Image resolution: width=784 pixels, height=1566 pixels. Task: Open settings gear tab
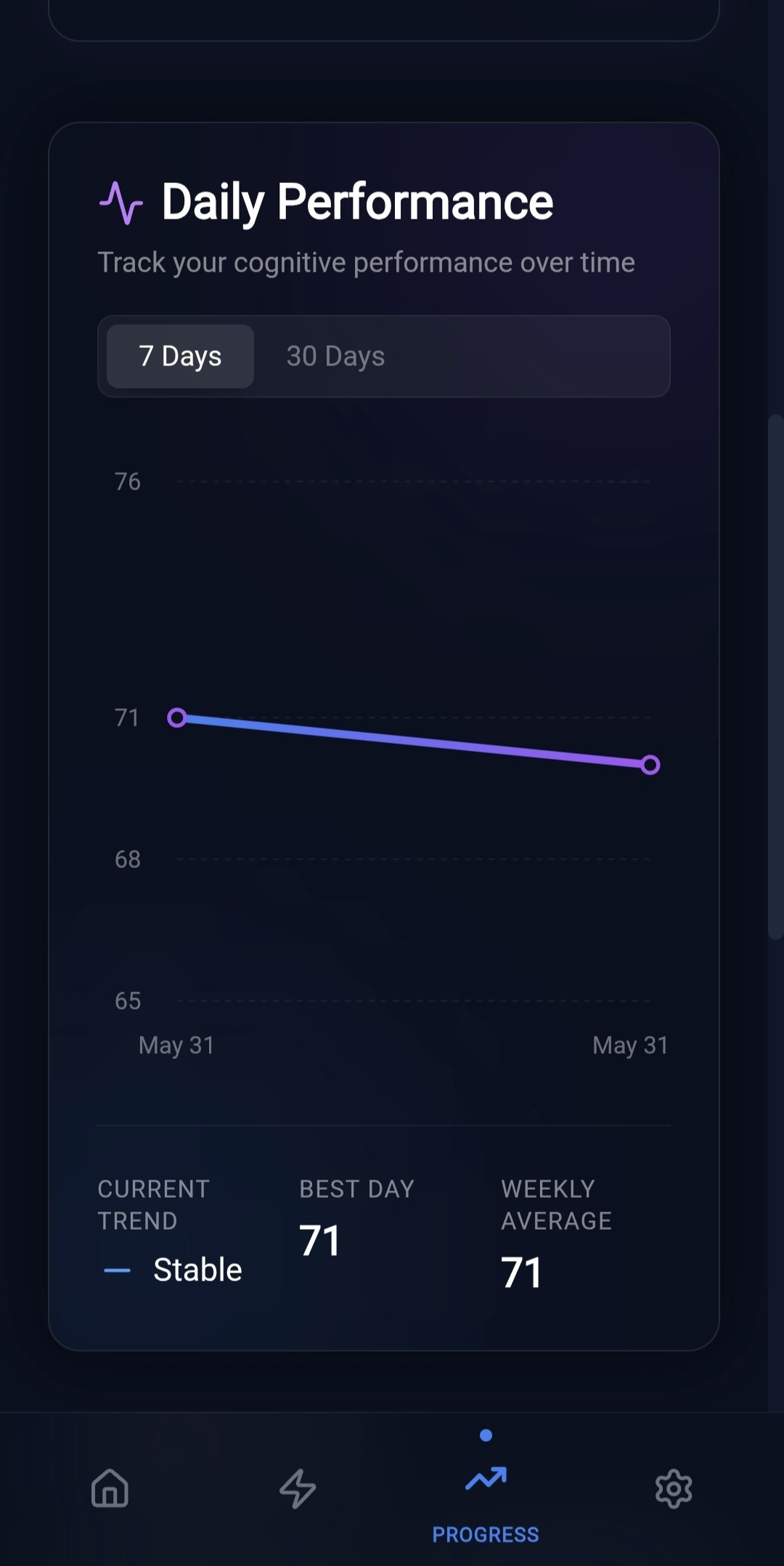coord(674,1488)
